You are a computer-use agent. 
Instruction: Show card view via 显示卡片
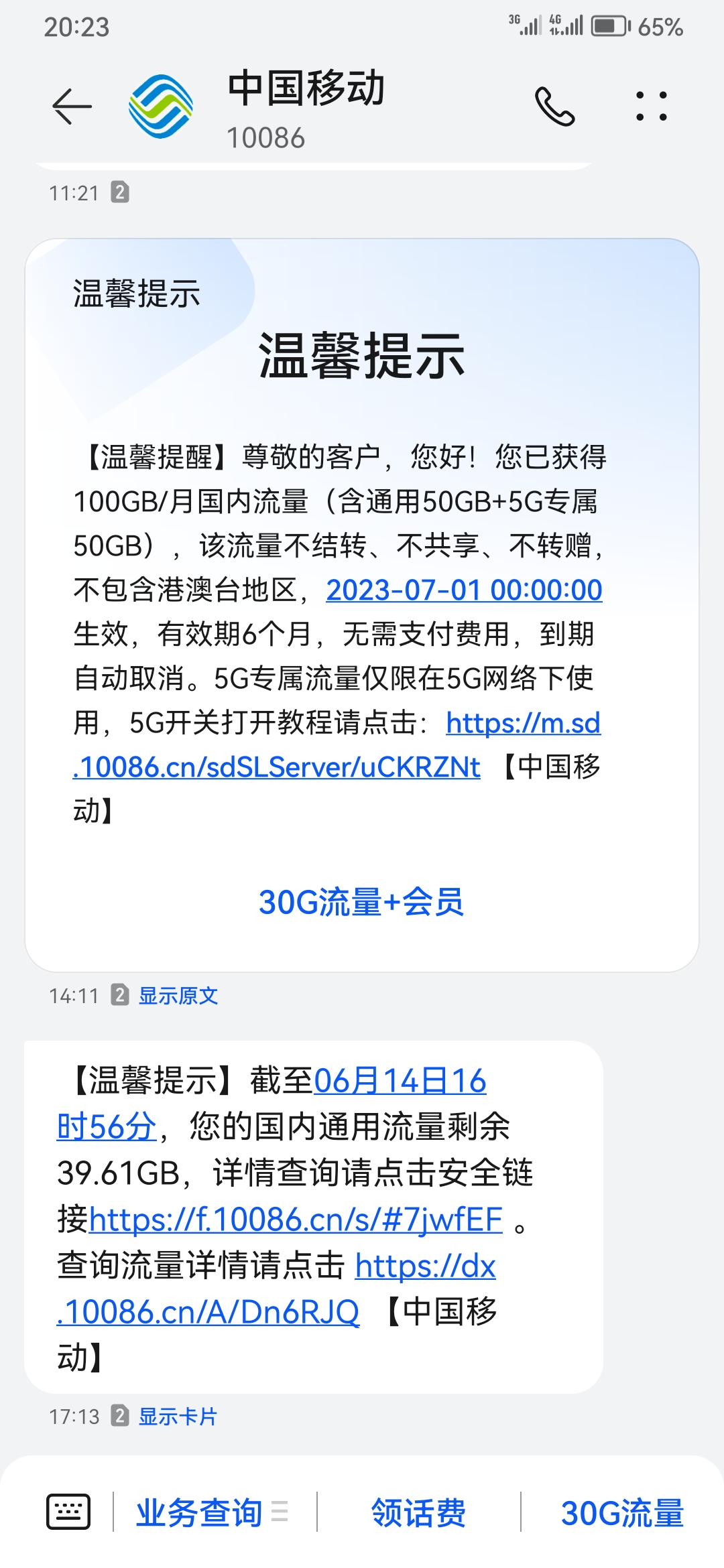click(178, 1417)
